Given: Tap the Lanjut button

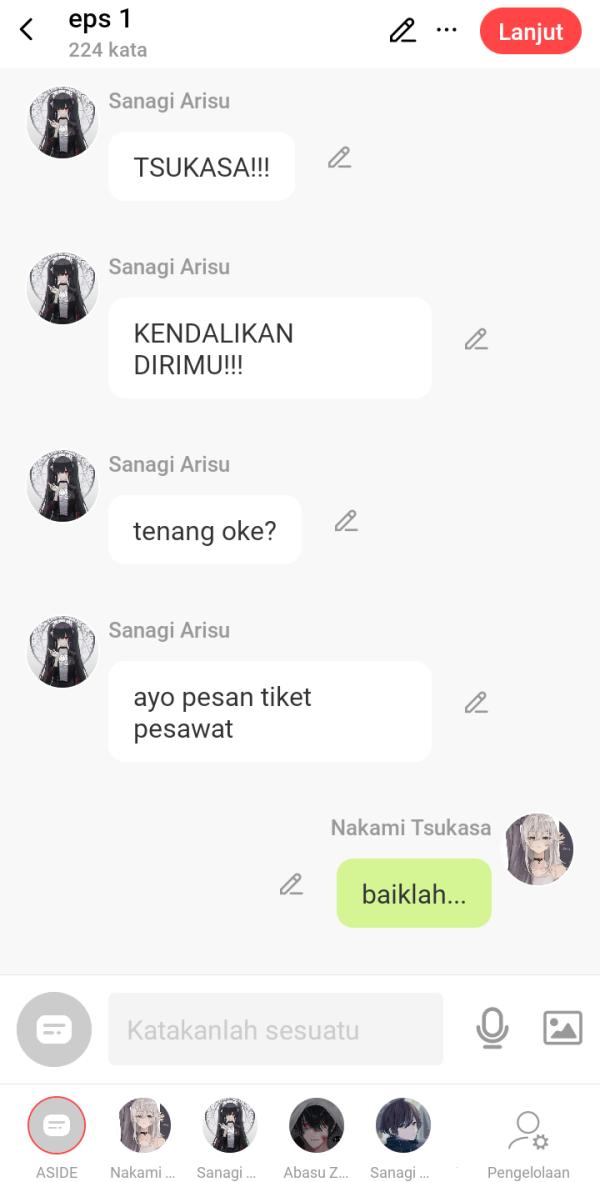Looking at the screenshot, I should click(x=530, y=31).
